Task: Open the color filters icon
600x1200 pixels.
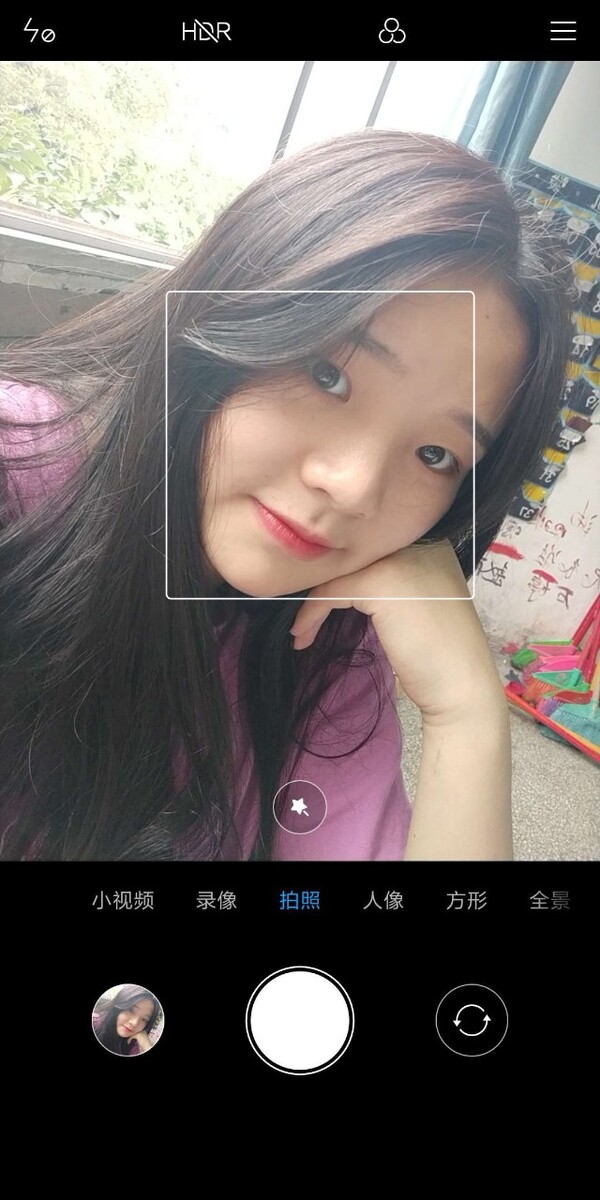Action: click(x=392, y=31)
